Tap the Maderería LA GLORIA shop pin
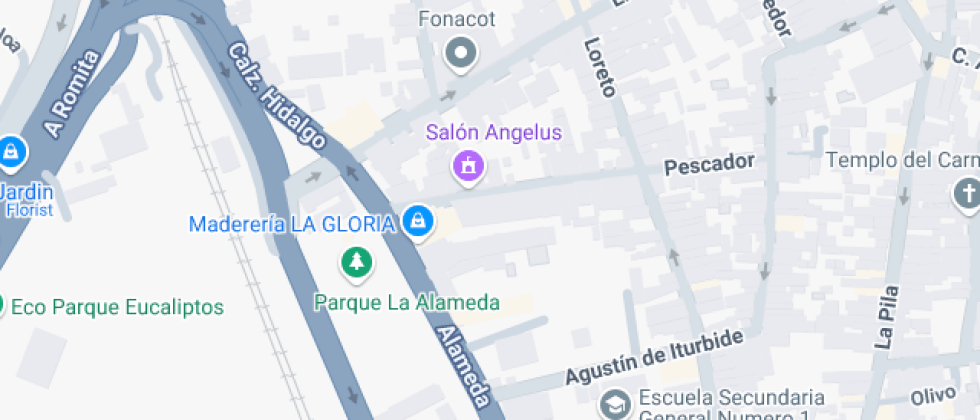The image size is (980, 420). point(418,222)
